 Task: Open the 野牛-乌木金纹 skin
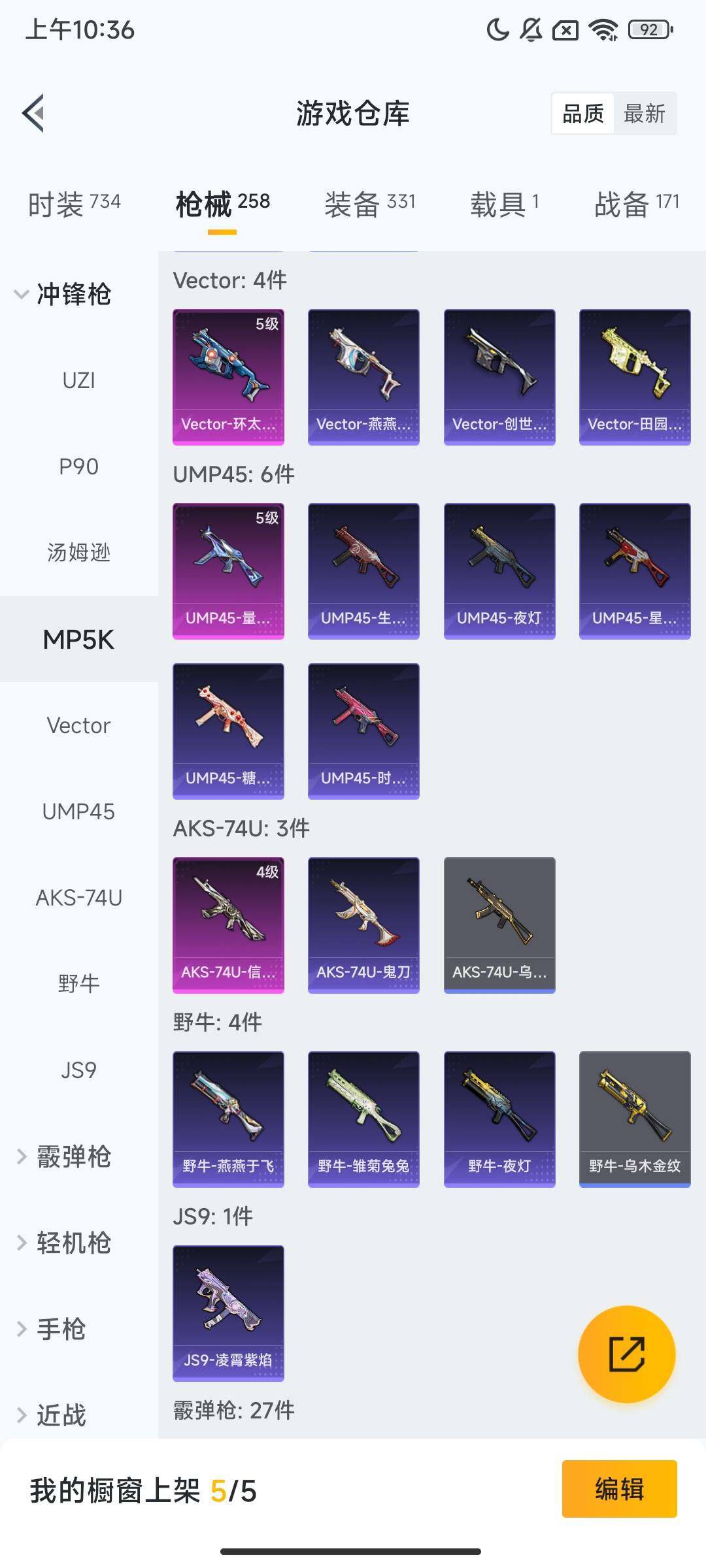pos(635,1119)
